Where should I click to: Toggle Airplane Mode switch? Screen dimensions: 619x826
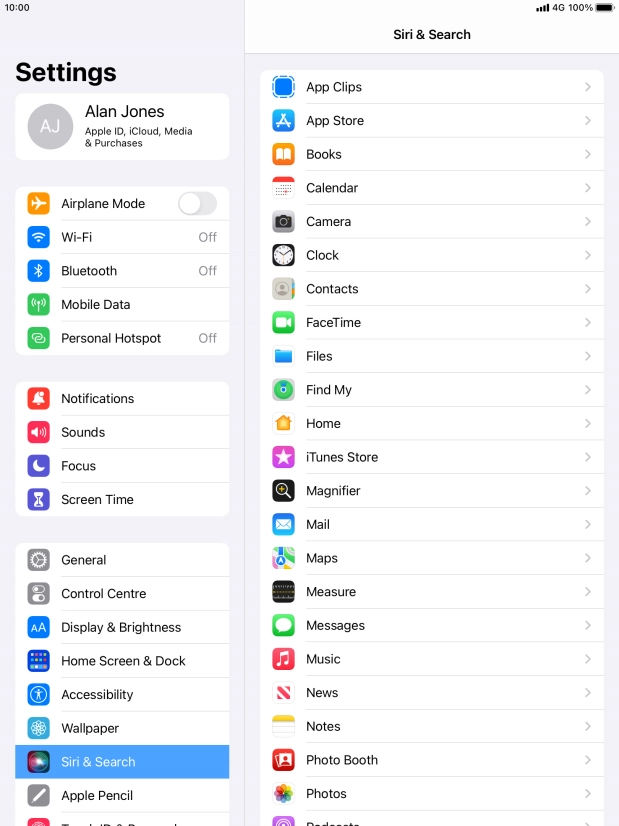coord(197,204)
